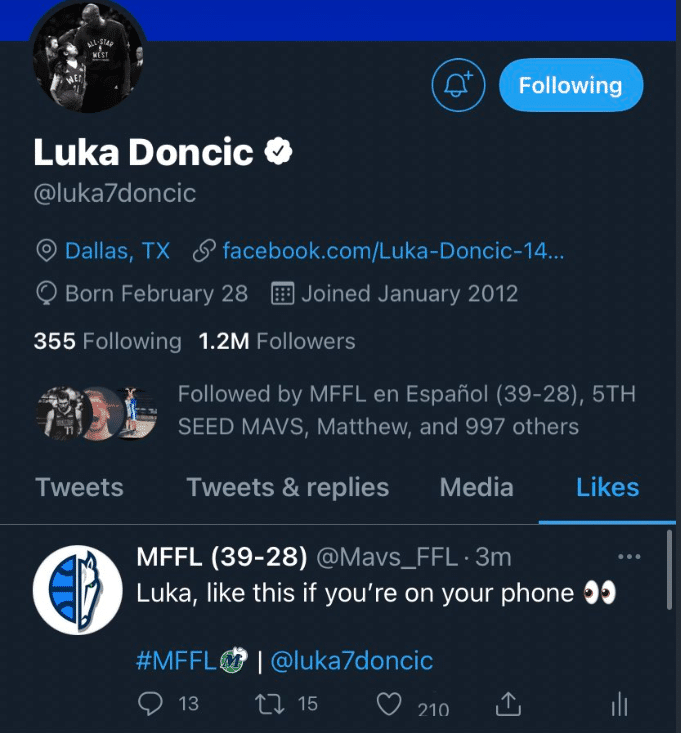
Task: Open the overflow menu on the MFFL tweet
Action: click(629, 557)
